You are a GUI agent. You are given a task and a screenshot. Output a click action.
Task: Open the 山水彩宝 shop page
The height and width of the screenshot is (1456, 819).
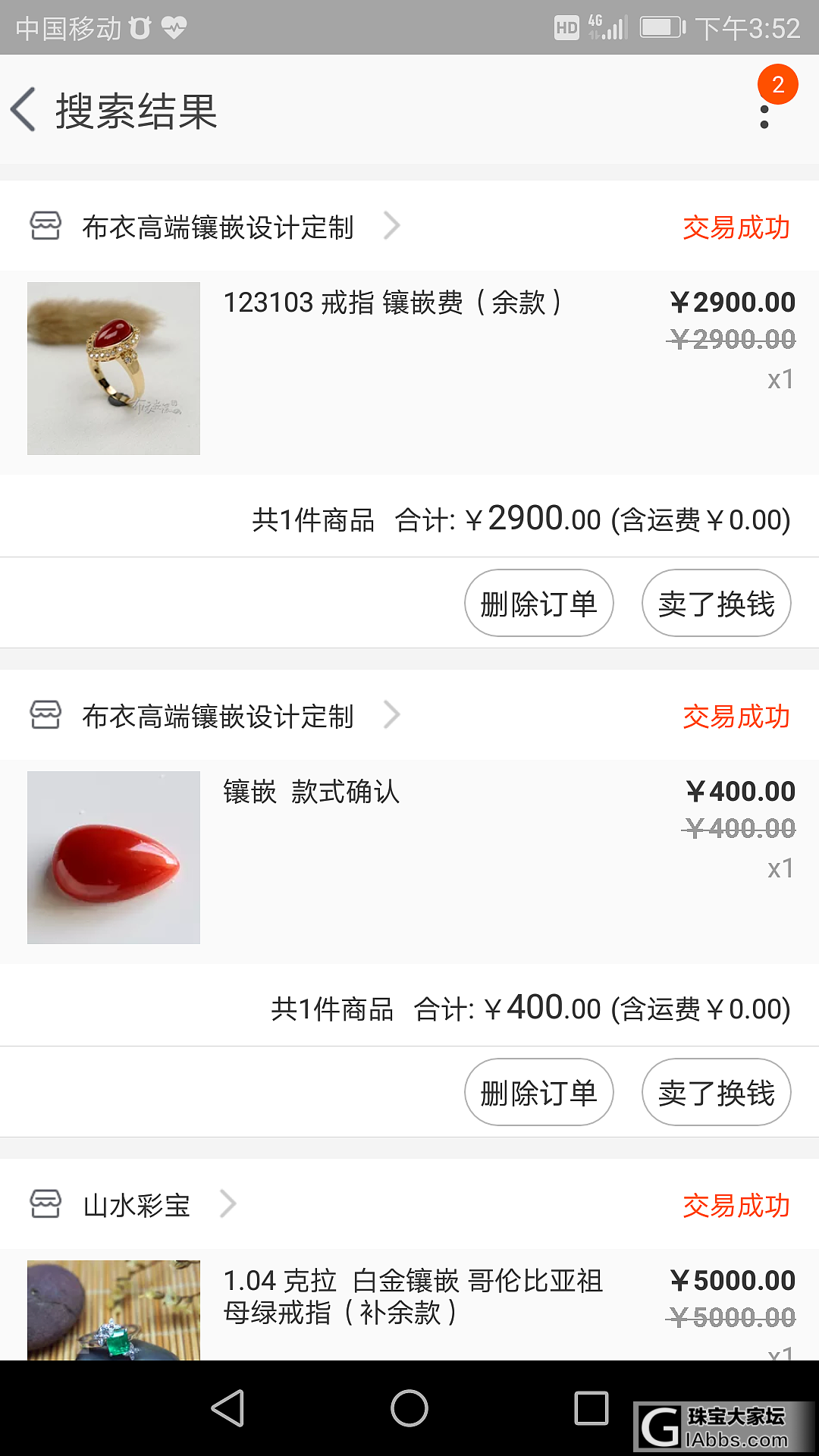coord(136,1205)
